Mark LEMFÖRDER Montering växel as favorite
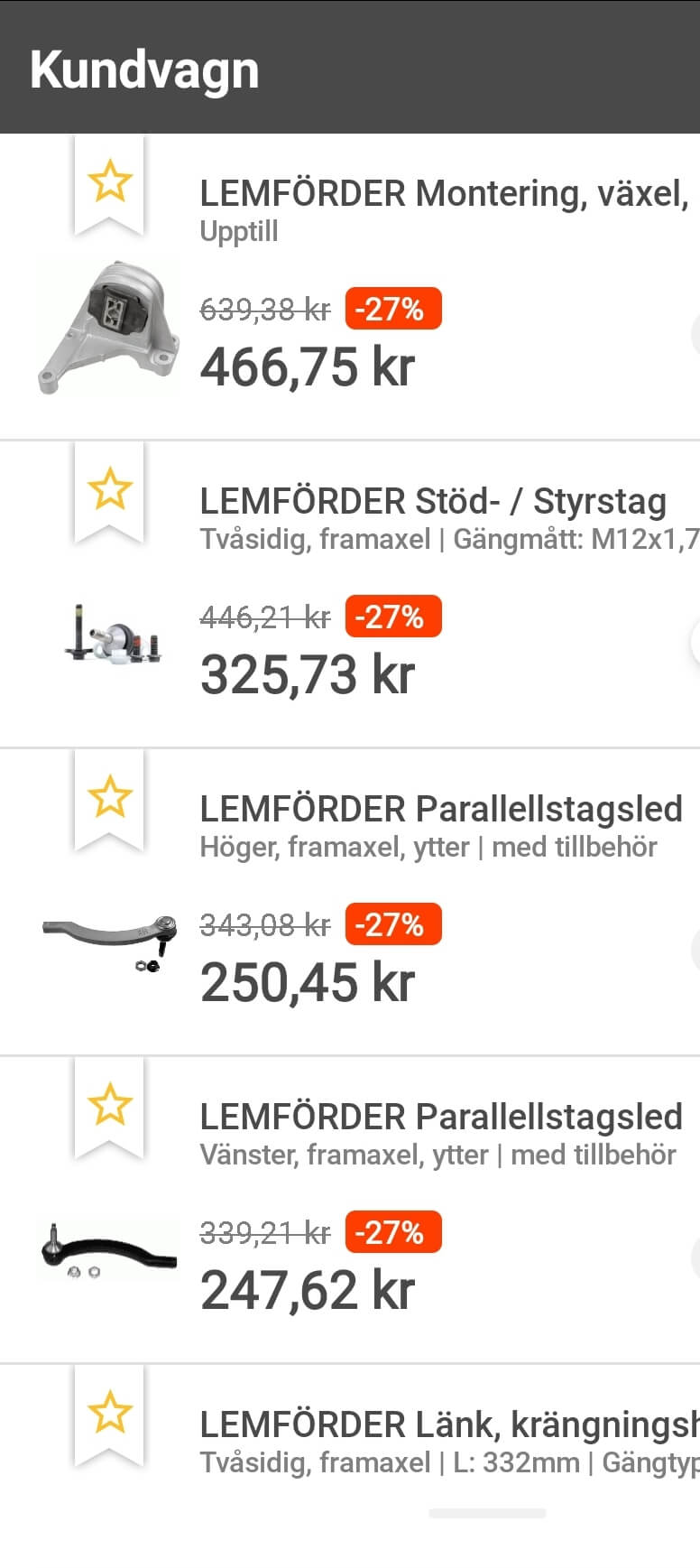700x1568 pixels. tap(108, 182)
